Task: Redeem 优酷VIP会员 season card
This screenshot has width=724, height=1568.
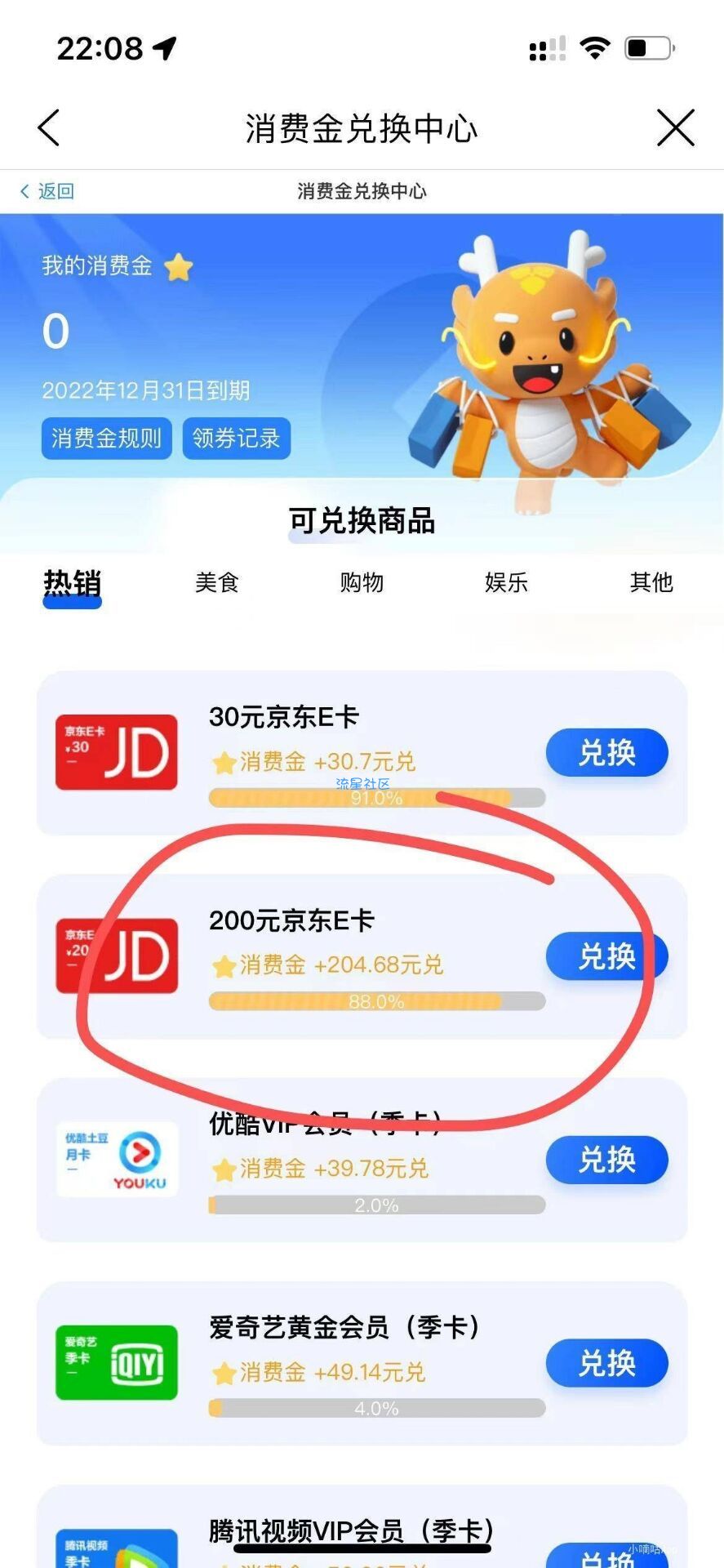Action: pyautogui.click(x=606, y=1160)
